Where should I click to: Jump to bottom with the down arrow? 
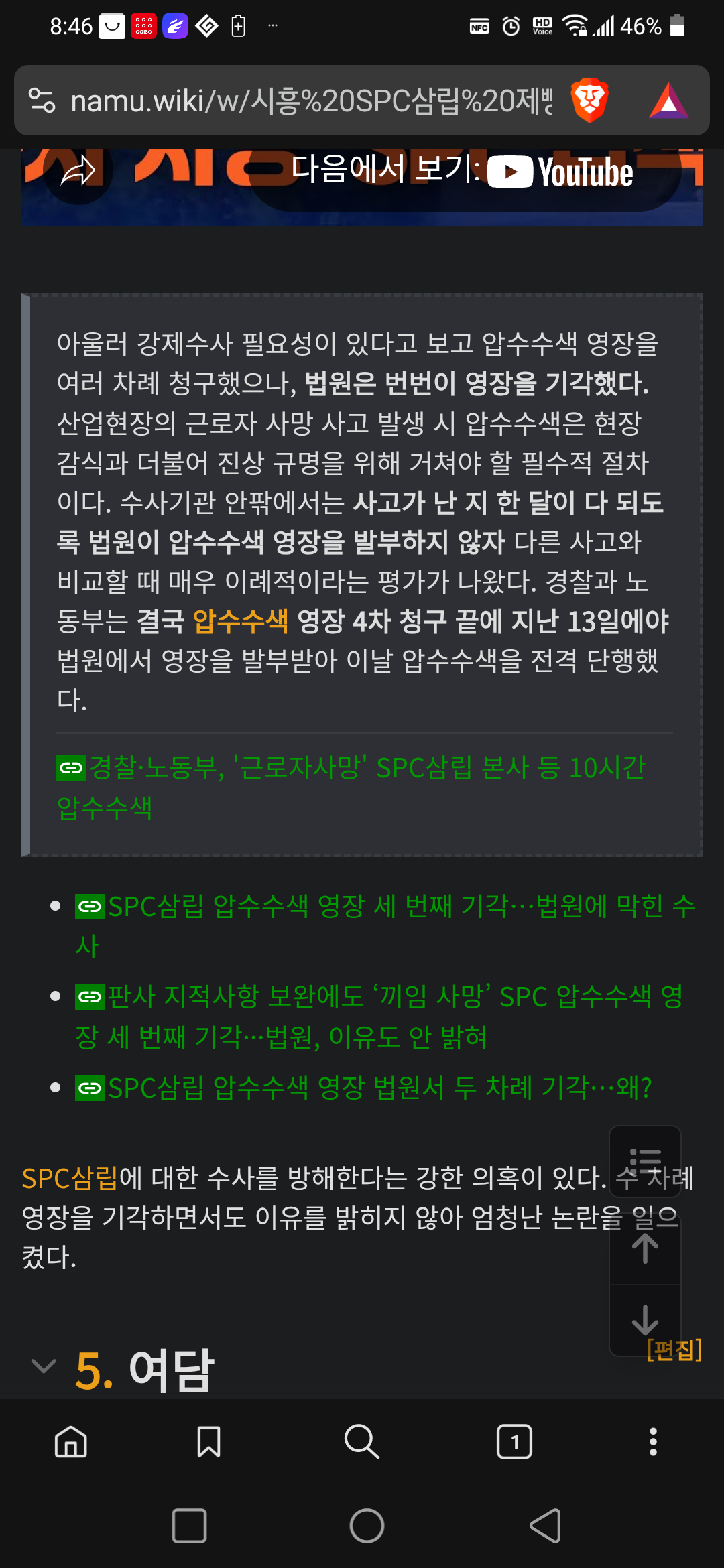point(645,1320)
